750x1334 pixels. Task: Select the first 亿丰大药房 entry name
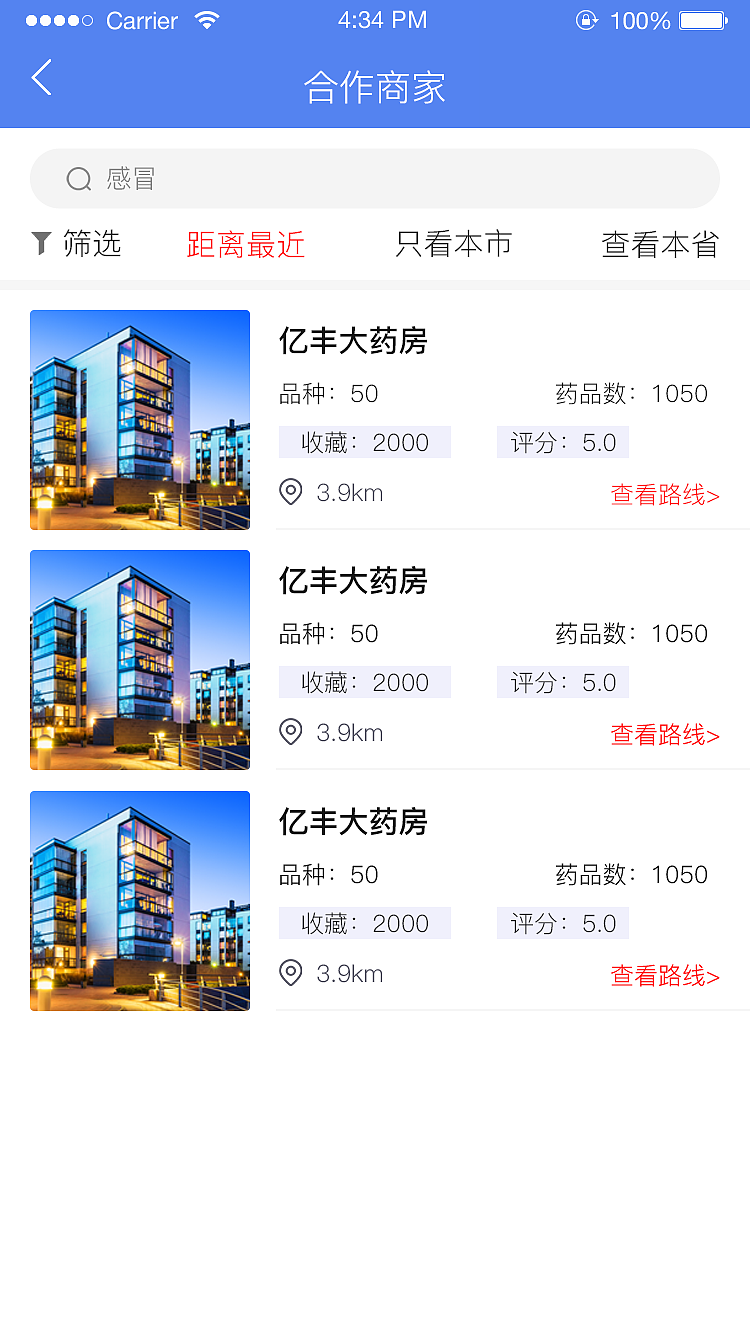[352, 341]
